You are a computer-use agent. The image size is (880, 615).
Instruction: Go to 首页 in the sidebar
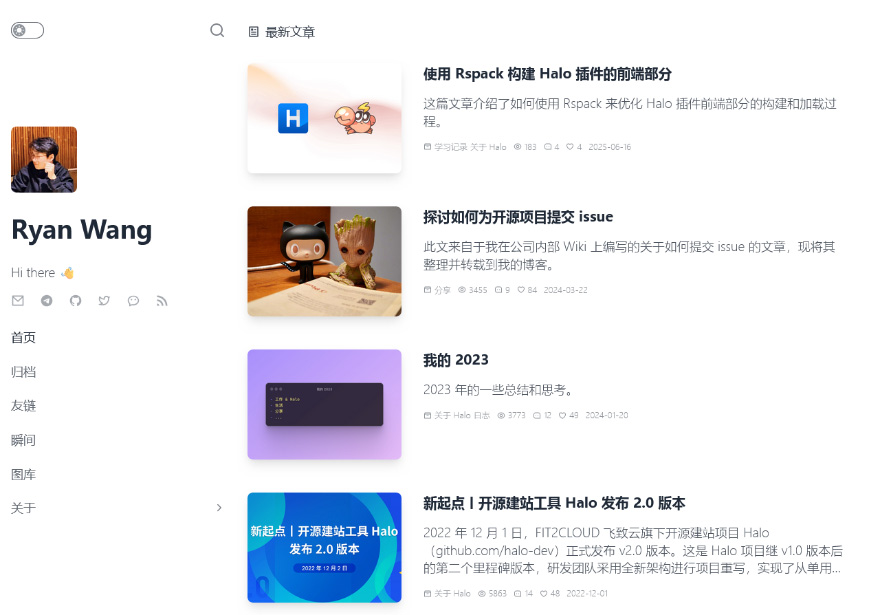[24, 338]
